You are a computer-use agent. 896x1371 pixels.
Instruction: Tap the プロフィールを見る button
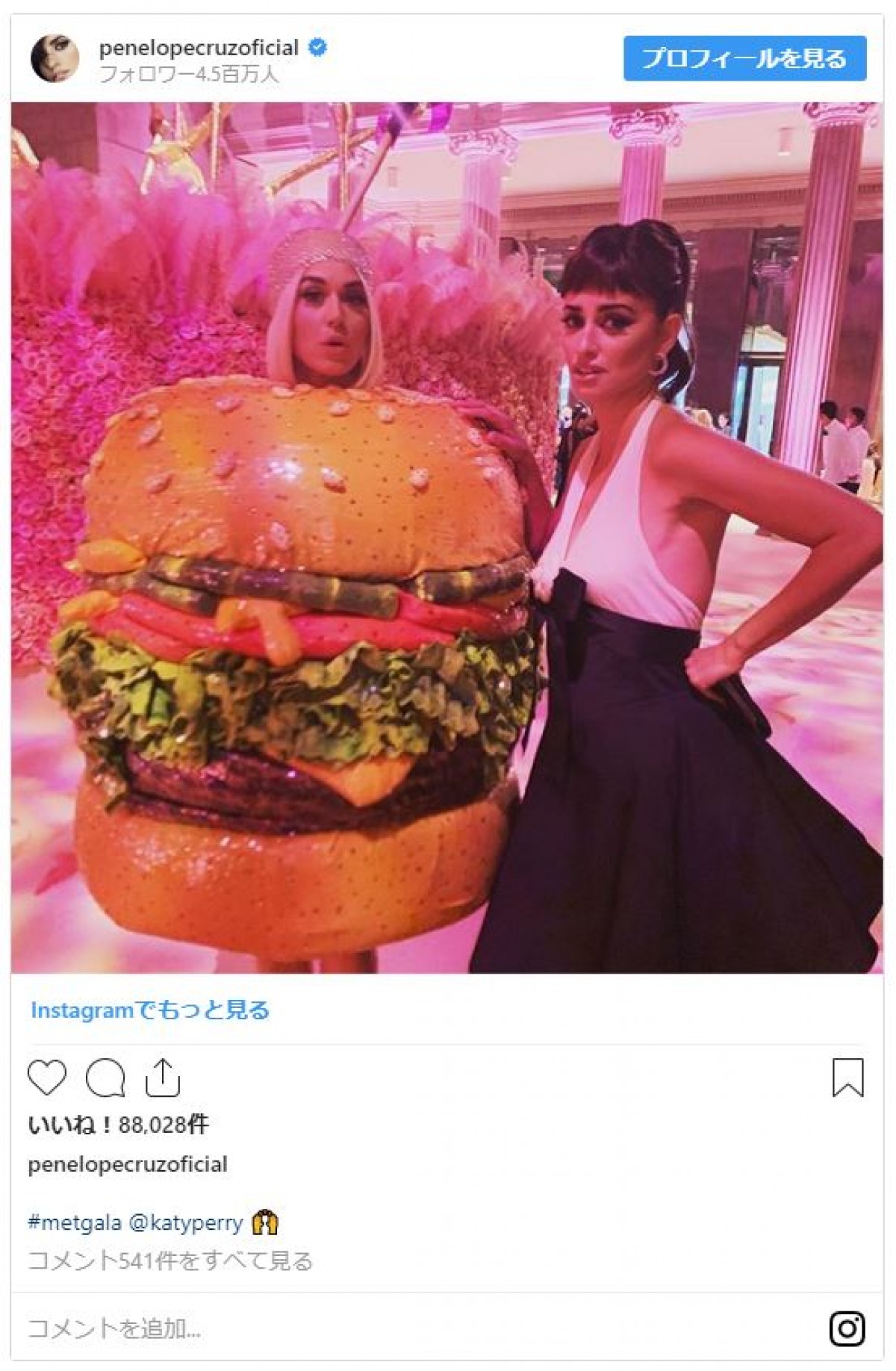pos(744,58)
